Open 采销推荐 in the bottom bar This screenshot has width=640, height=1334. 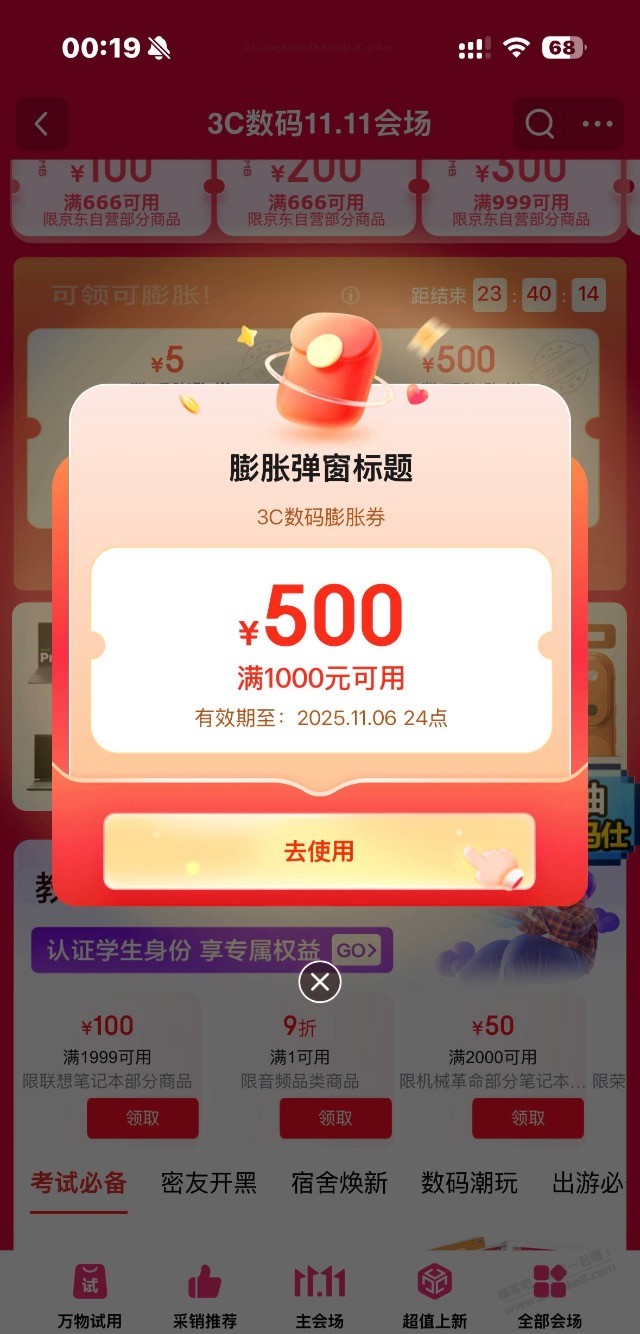(205, 1295)
